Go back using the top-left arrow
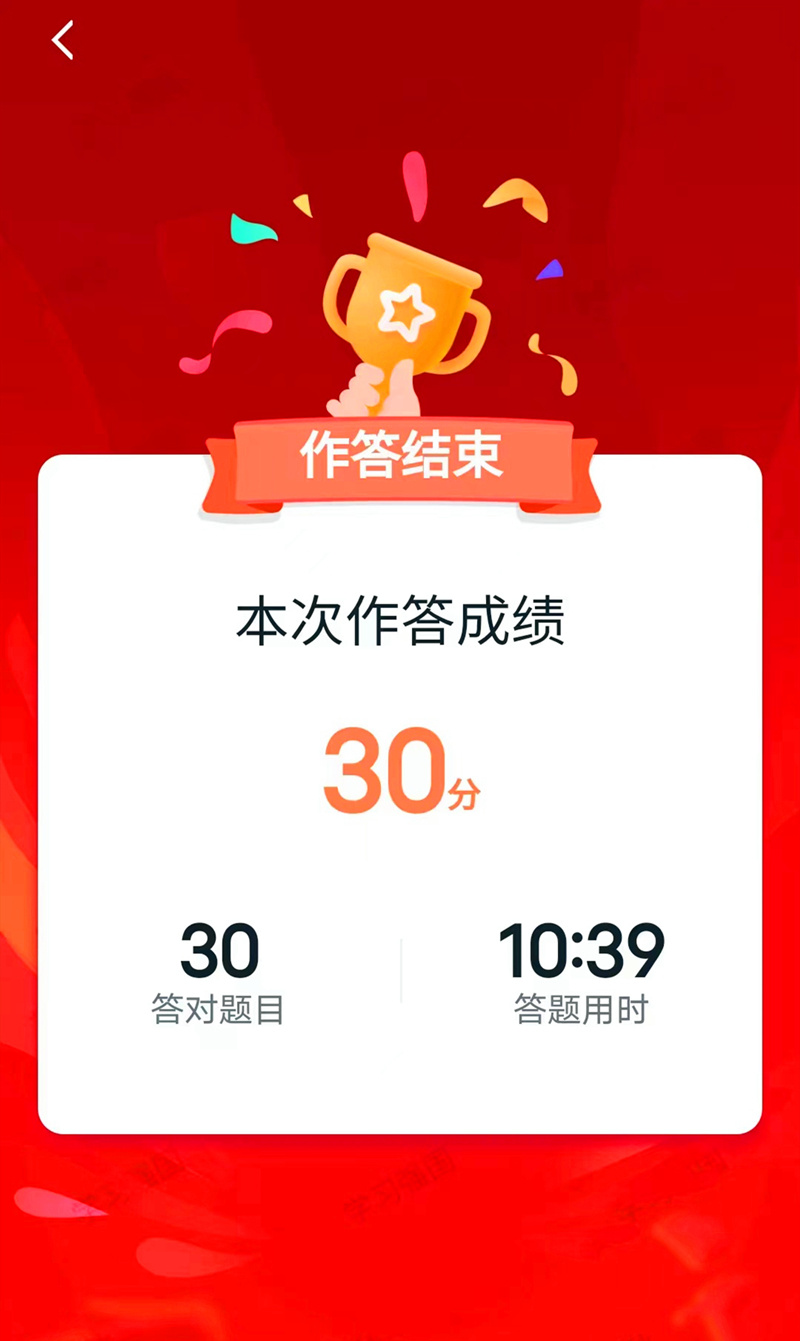Screen dimensions: 800x1341 63,41
